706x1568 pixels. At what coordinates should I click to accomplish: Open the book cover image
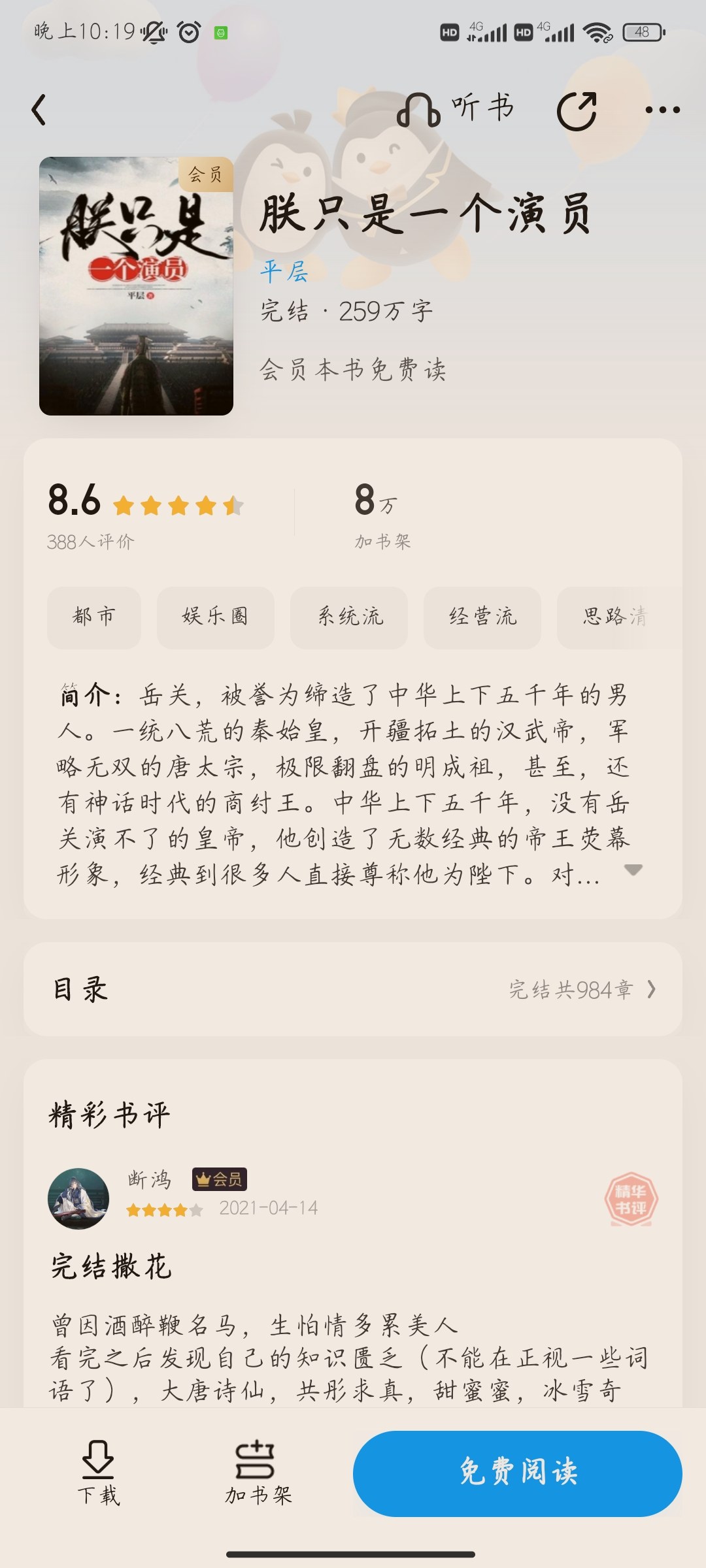pyautogui.click(x=136, y=286)
